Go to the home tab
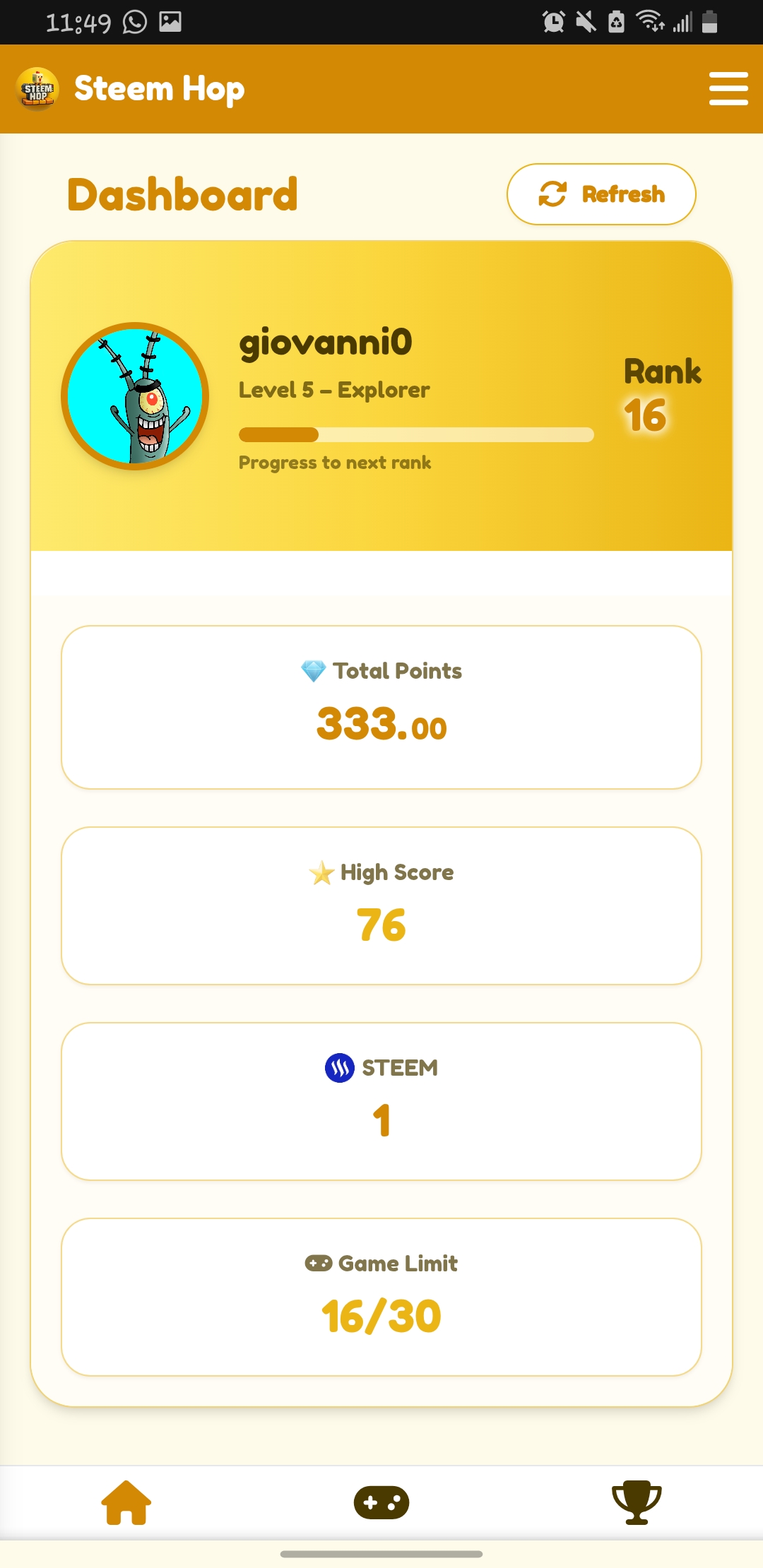Viewport: 763px width, 1568px height. point(126,1502)
